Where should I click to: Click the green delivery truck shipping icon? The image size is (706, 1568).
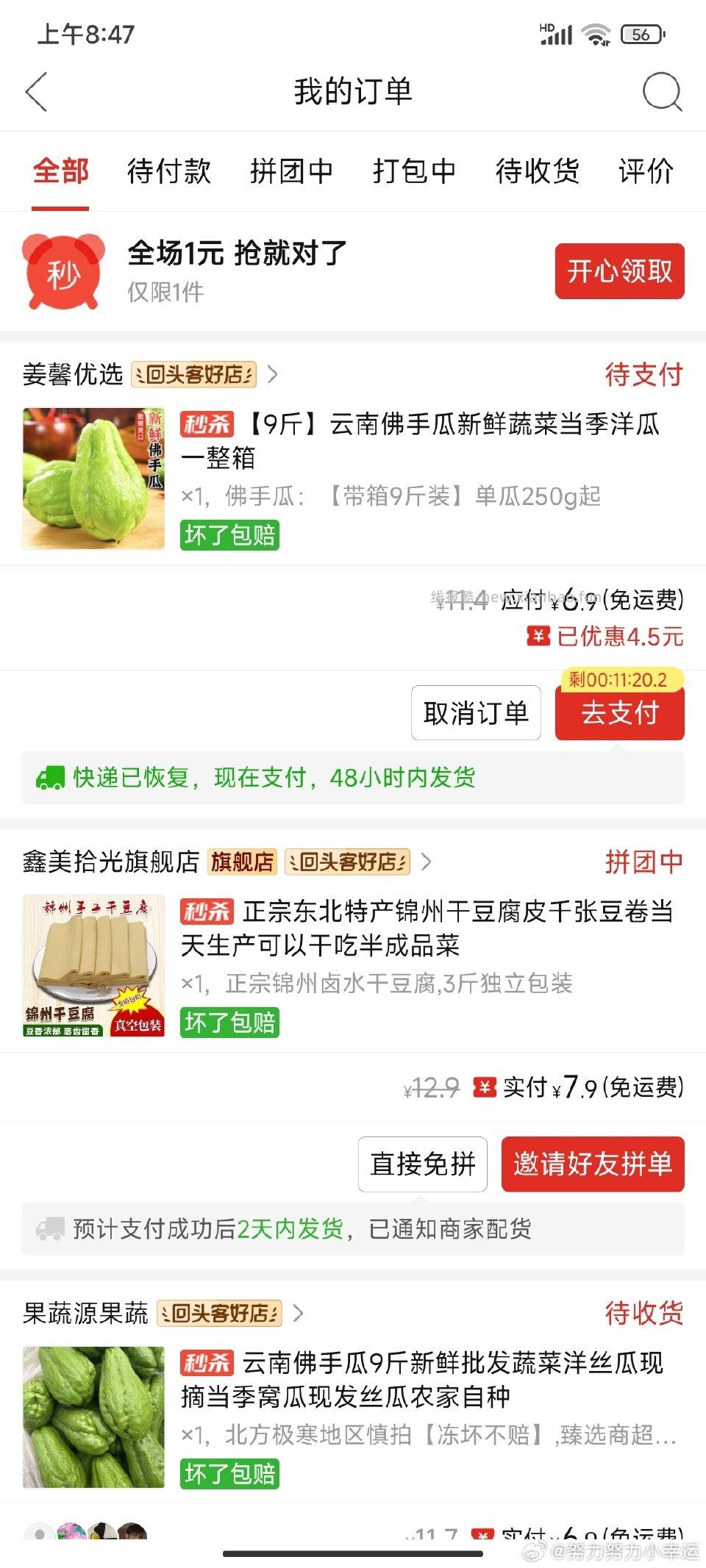[x=49, y=778]
